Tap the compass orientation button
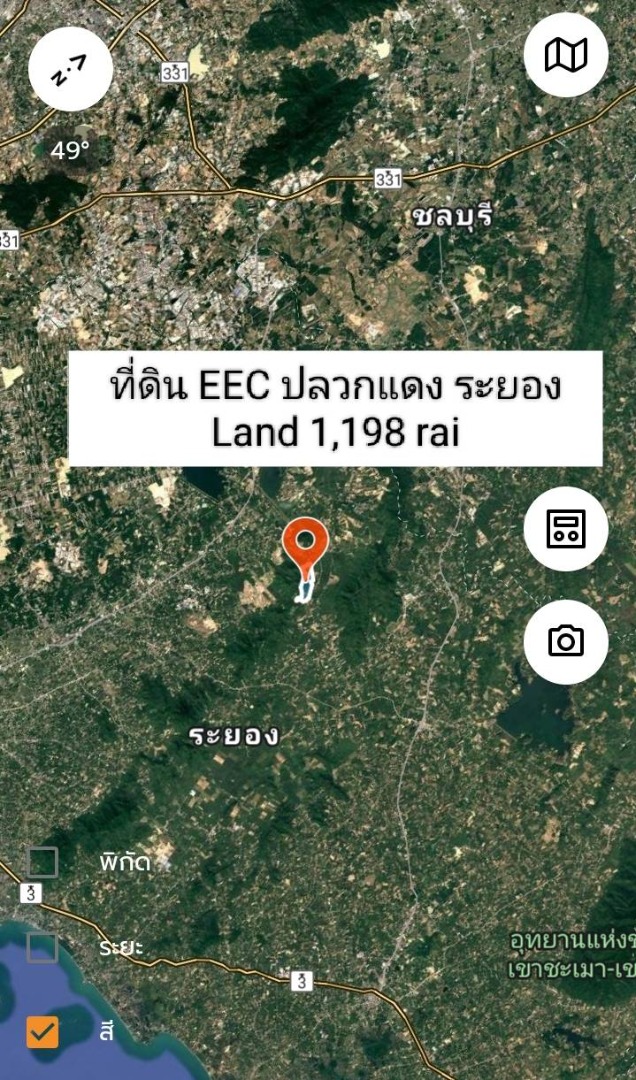636x1080 pixels. [x=70, y=69]
